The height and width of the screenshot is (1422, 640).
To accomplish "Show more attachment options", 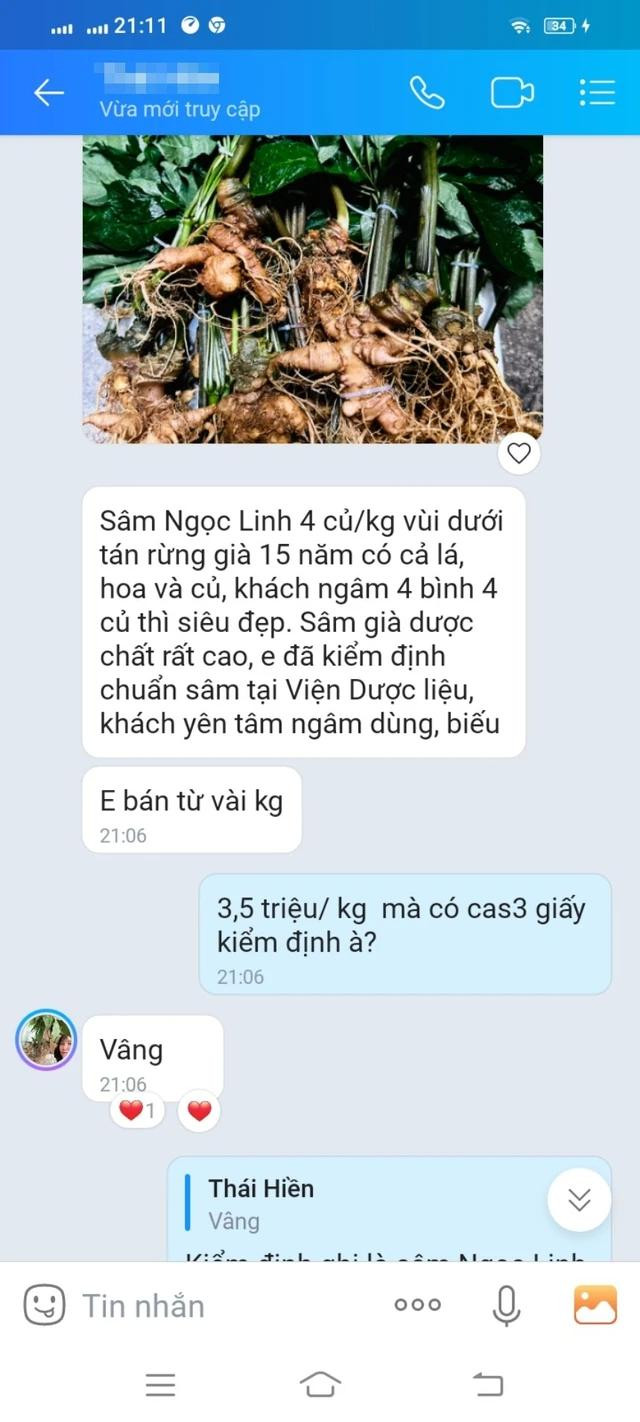I will pos(417,1305).
